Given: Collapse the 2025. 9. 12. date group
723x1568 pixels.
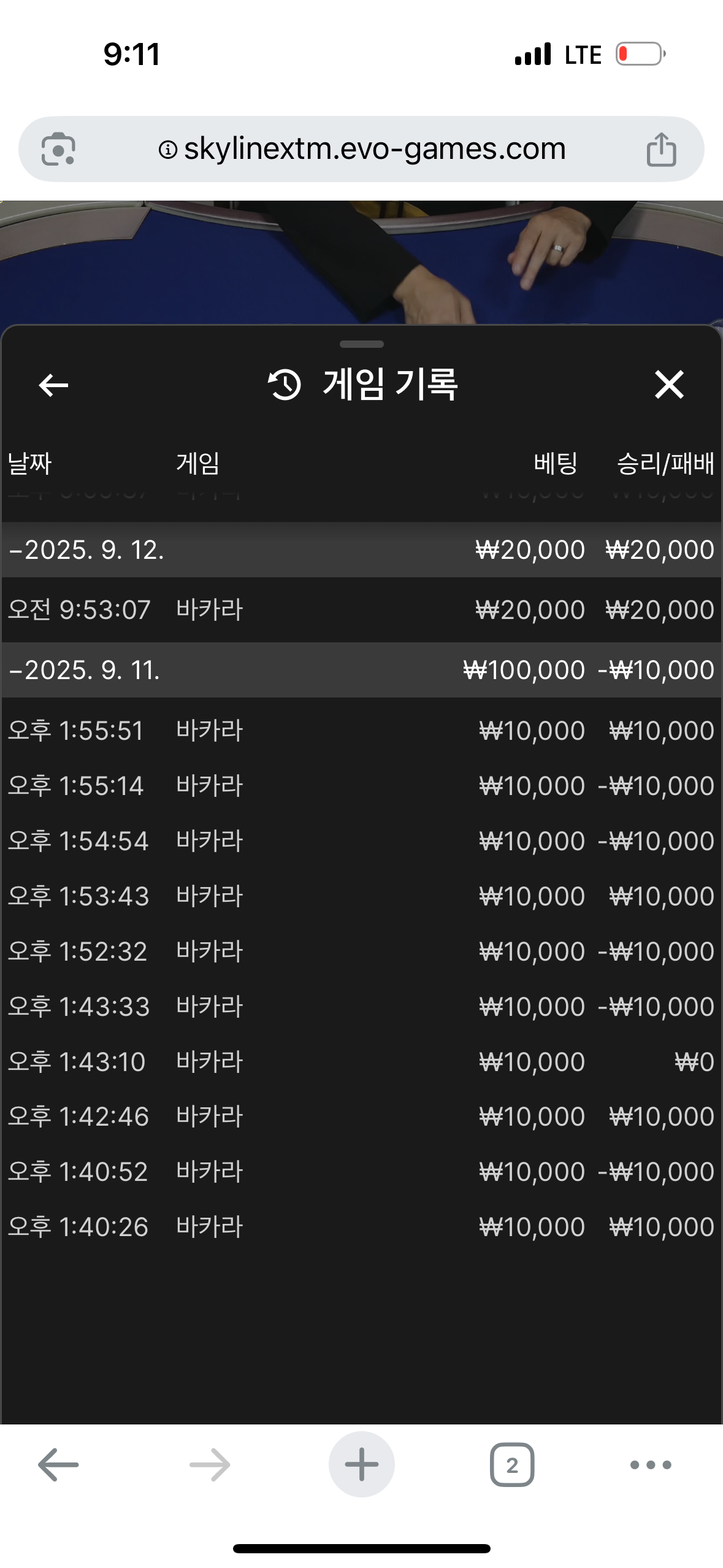Looking at the screenshot, I should 361,550.
